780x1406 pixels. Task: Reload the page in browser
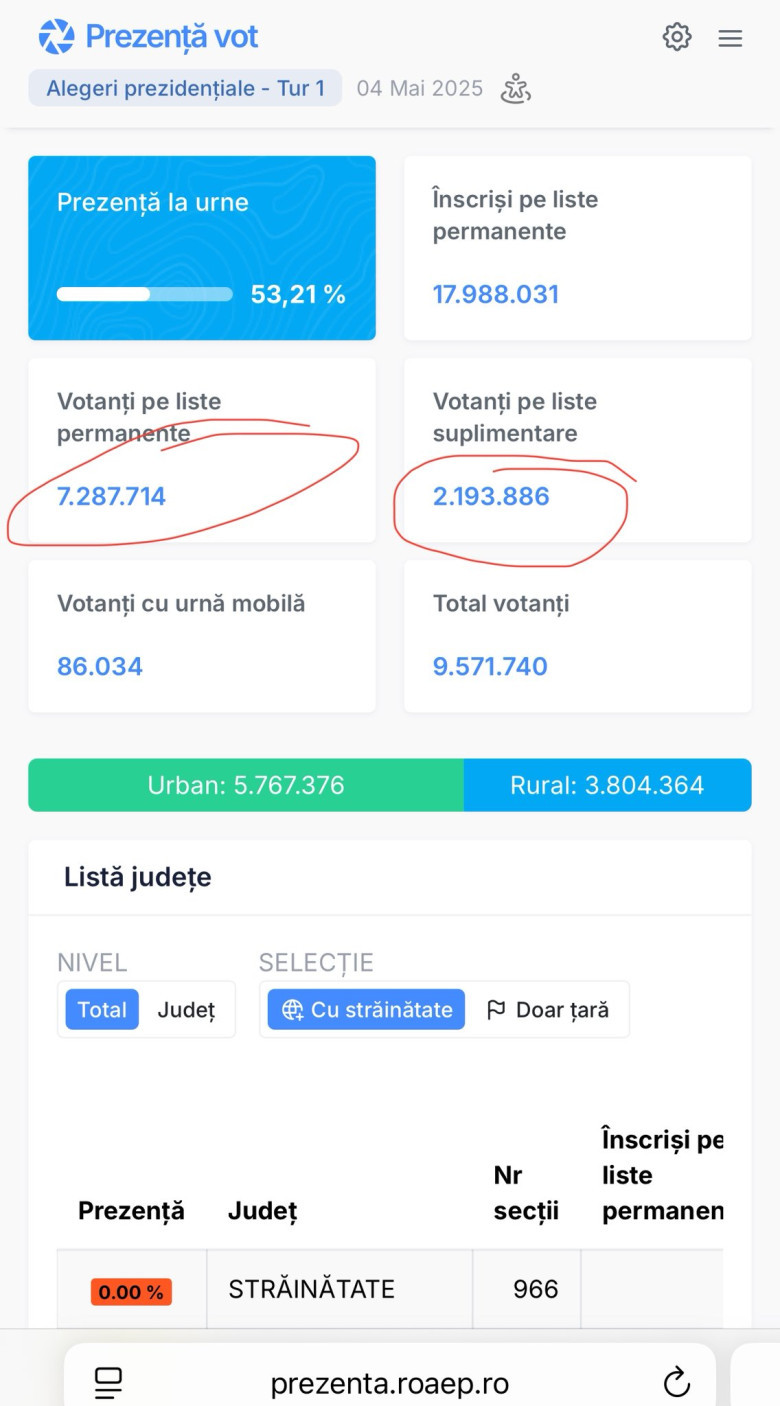[x=677, y=1383]
